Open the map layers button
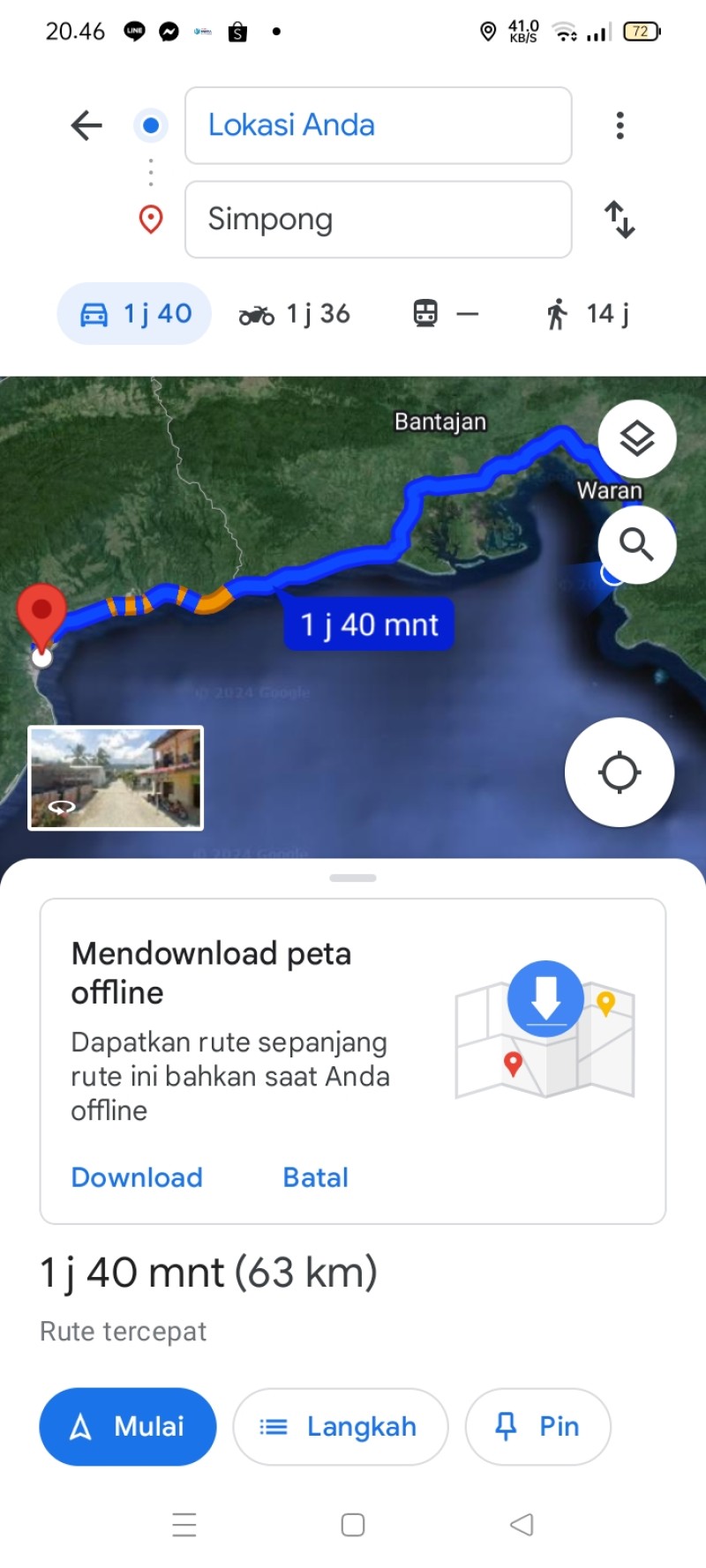Viewport: 706px width, 1568px height. [637, 438]
